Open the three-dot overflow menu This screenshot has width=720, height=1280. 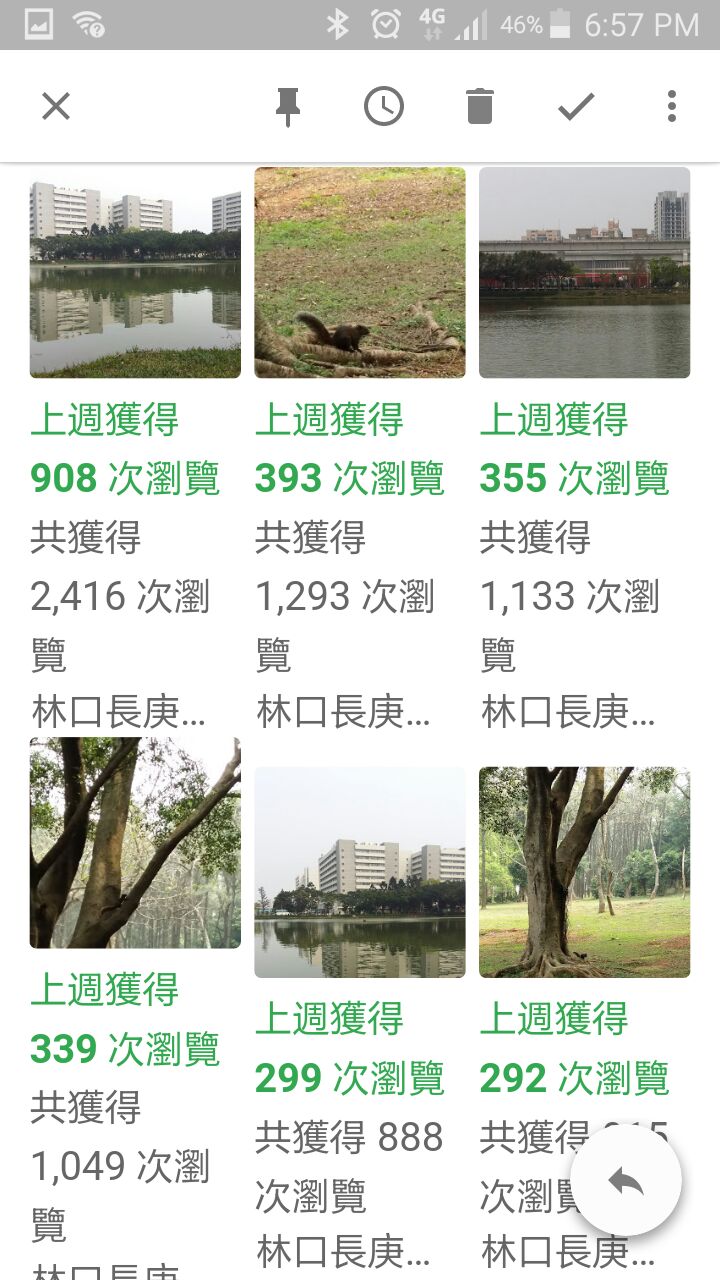[672, 106]
